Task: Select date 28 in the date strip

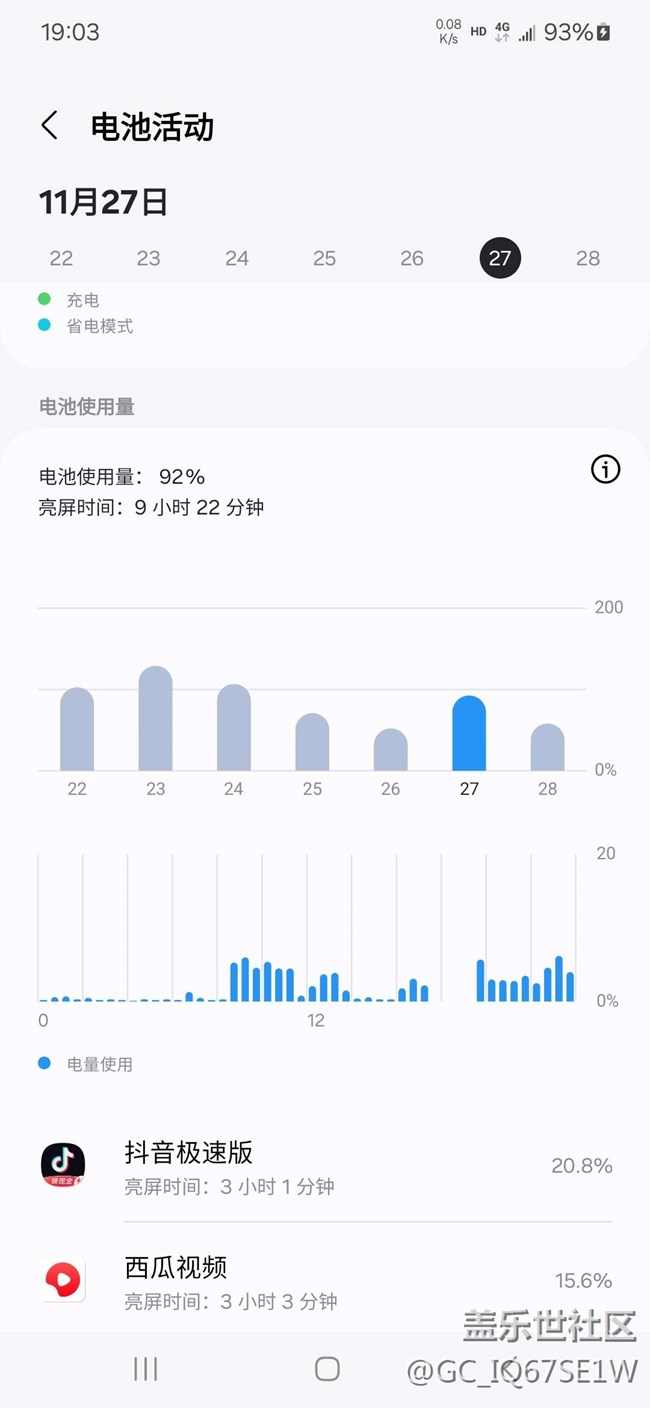Action: pyautogui.click(x=588, y=258)
